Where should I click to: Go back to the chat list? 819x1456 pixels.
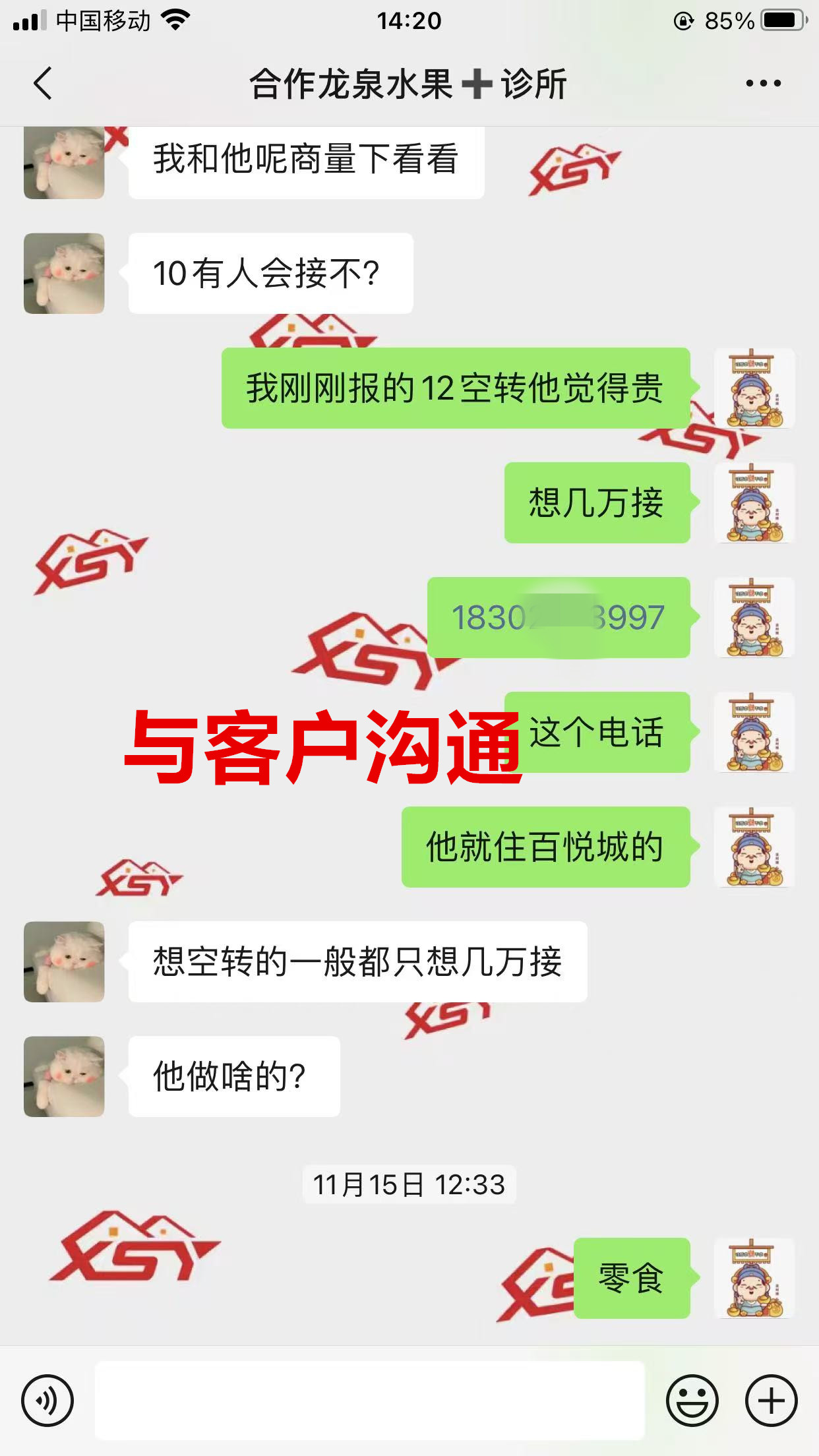[x=44, y=84]
